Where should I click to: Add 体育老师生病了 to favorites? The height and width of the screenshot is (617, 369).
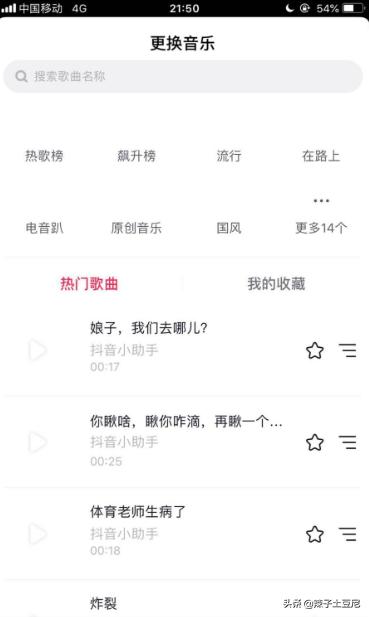pos(315,534)
